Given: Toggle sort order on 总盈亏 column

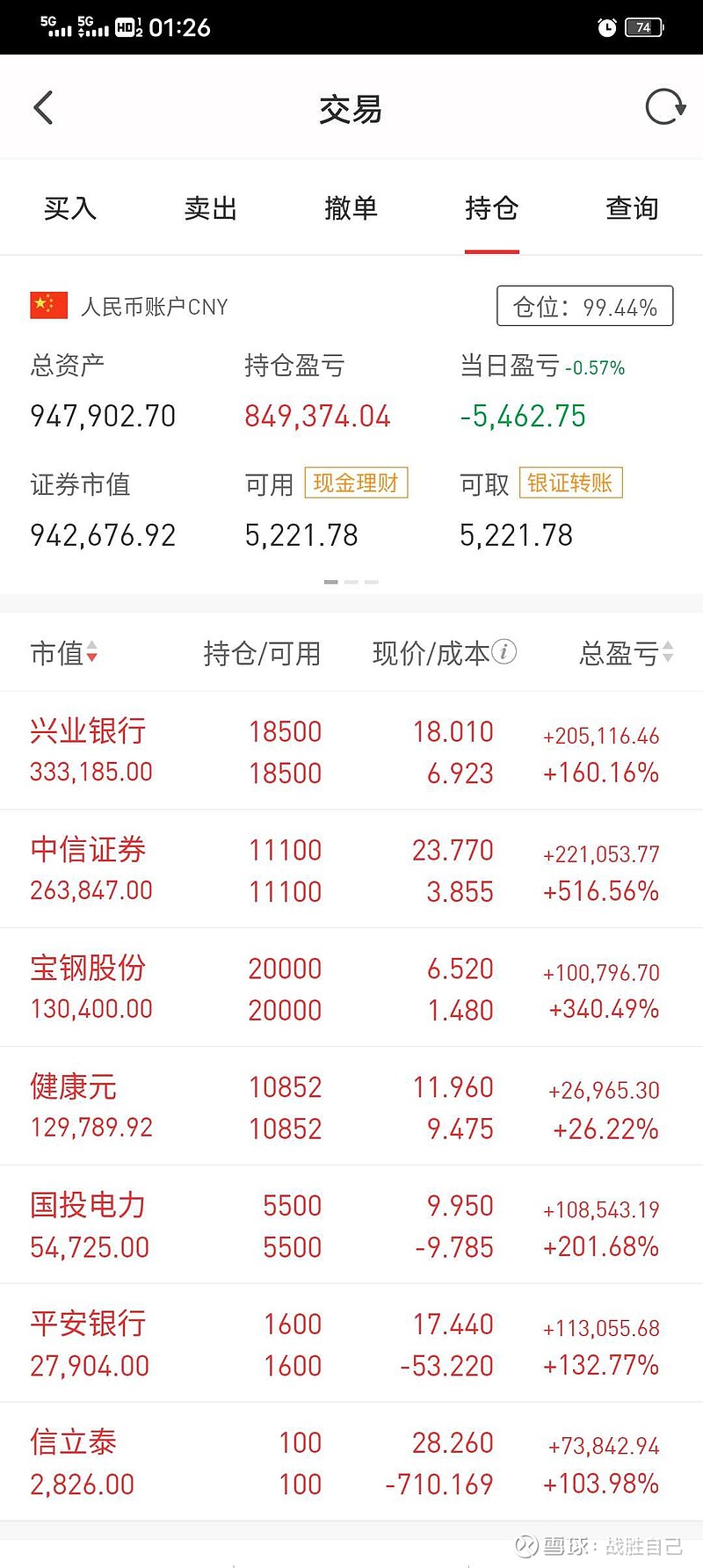Looking at the screenshot, I should point(626,652).
